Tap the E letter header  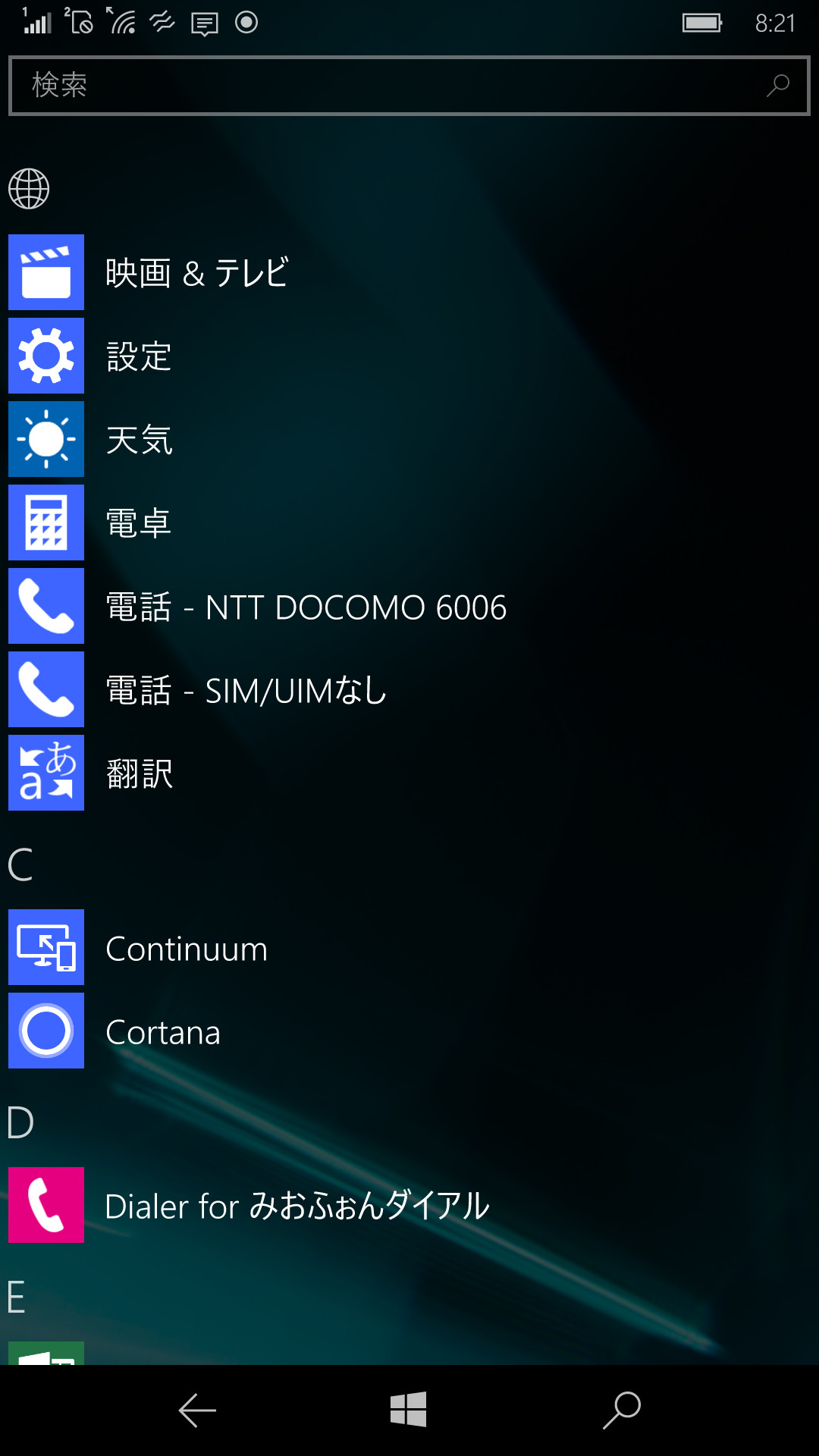pos(17,1297)
